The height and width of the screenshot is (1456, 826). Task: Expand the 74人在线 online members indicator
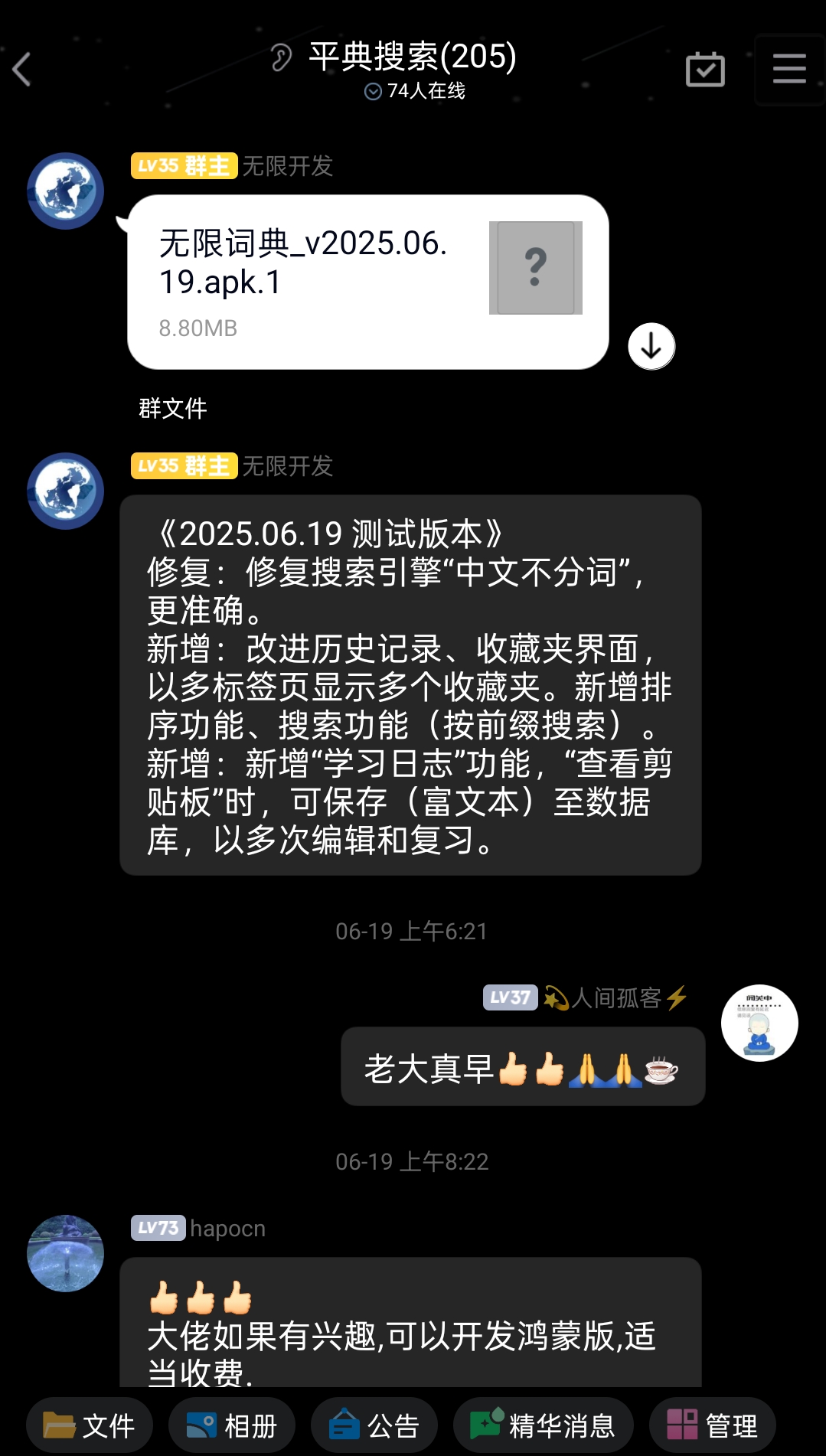(x=415, y=91)
